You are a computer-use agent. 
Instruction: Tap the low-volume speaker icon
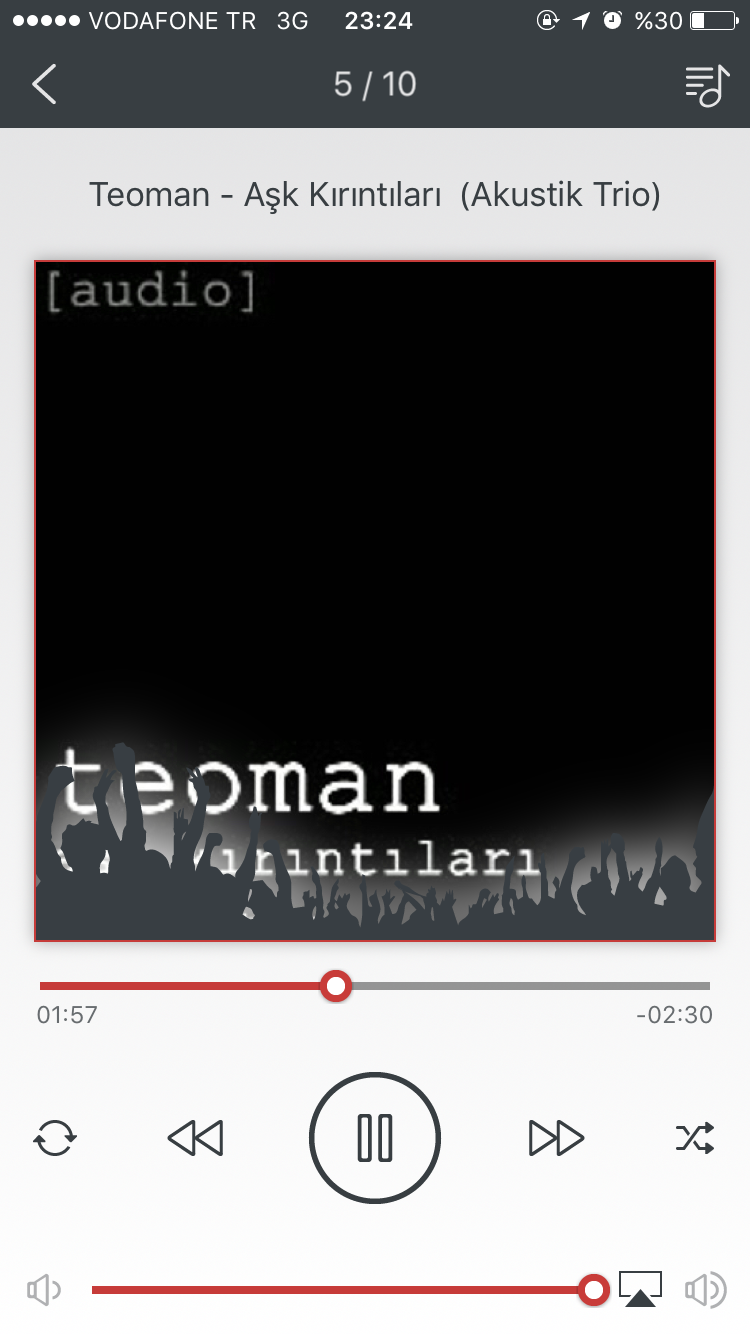point(44,1291)
